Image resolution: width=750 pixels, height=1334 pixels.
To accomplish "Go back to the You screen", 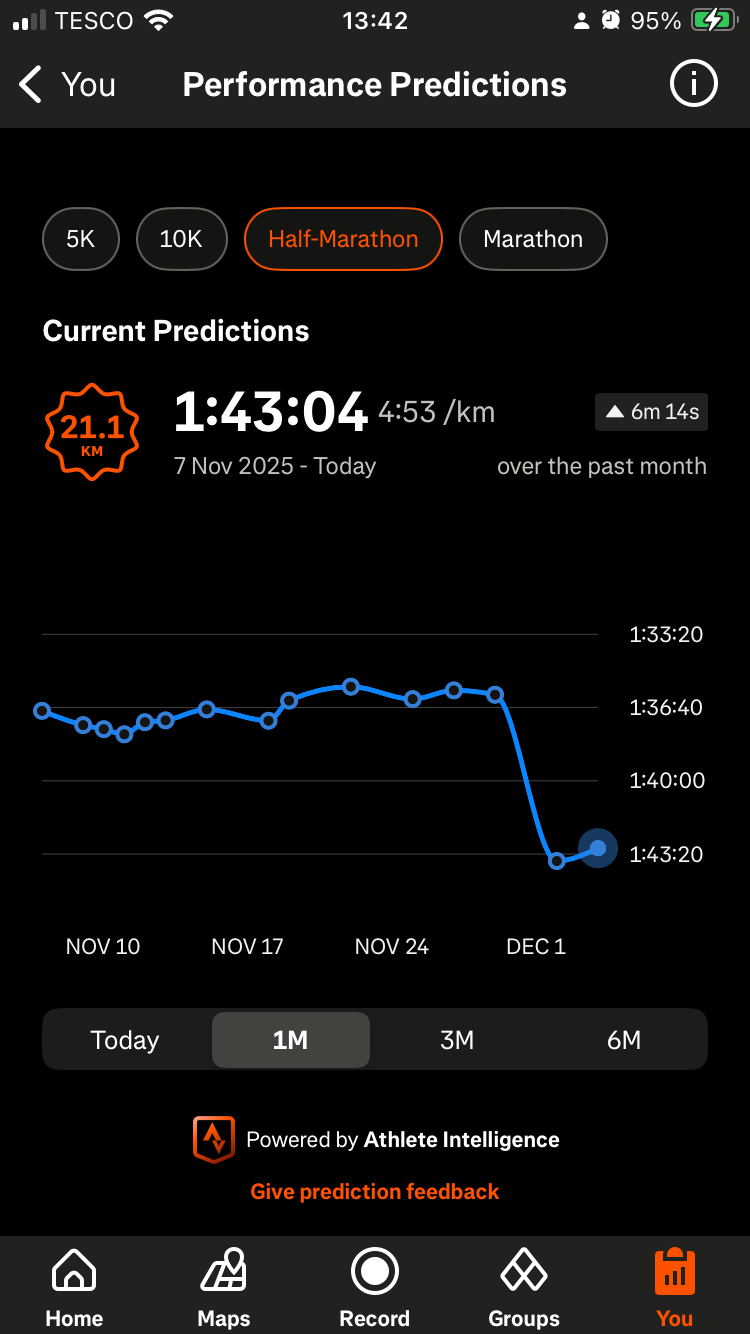I will click(65, 85).
